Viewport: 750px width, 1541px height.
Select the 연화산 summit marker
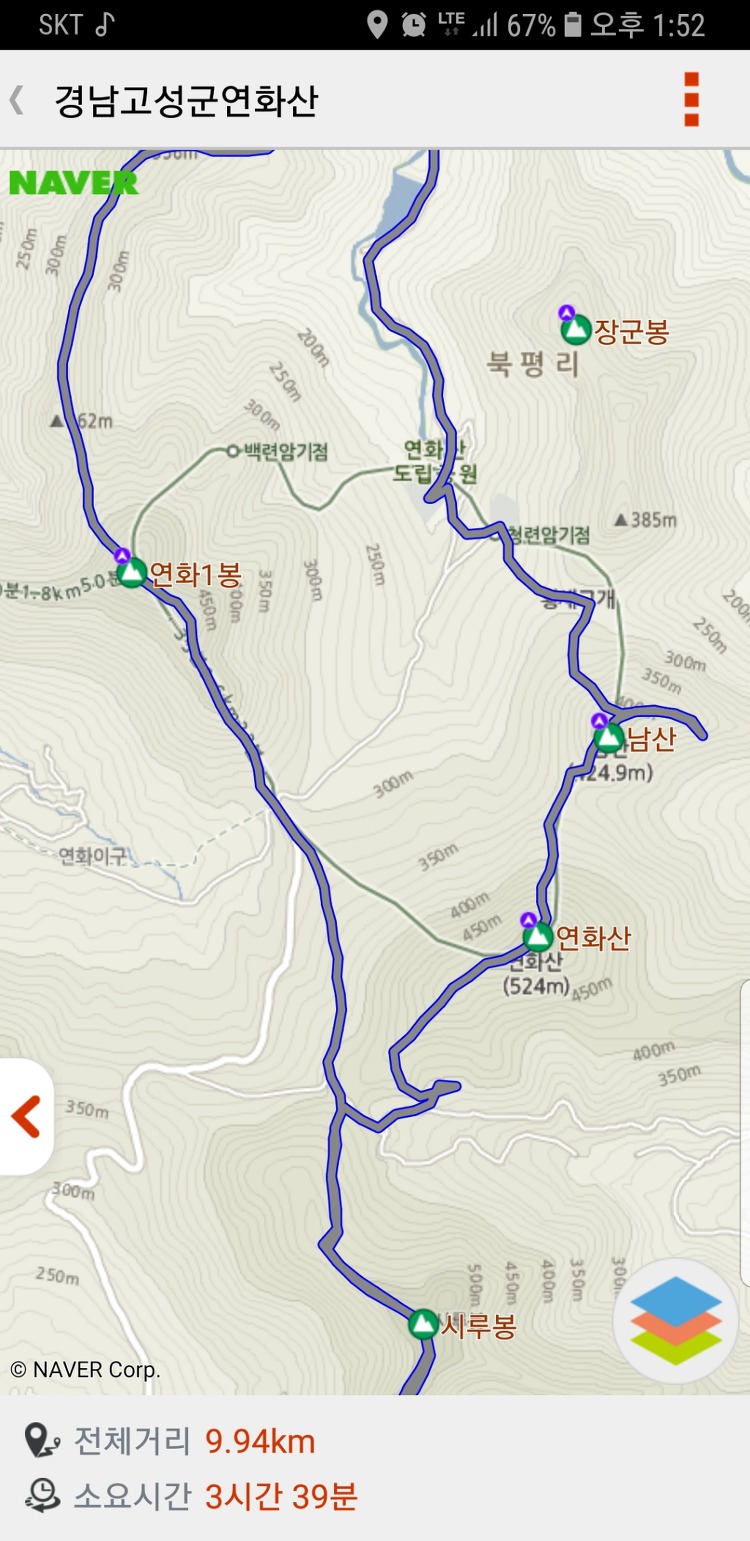click(x=538, y=937)
